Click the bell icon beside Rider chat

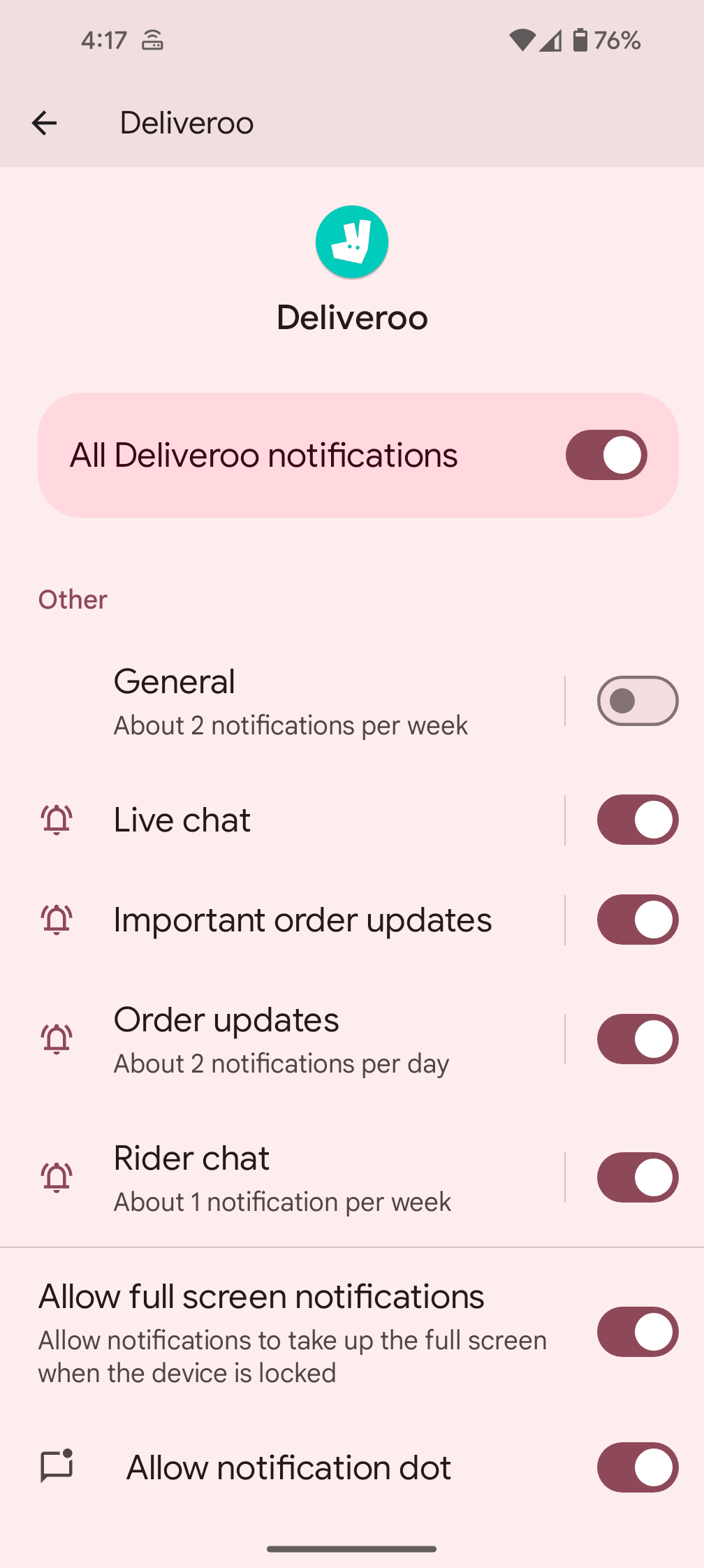(x=56, y=1177)
